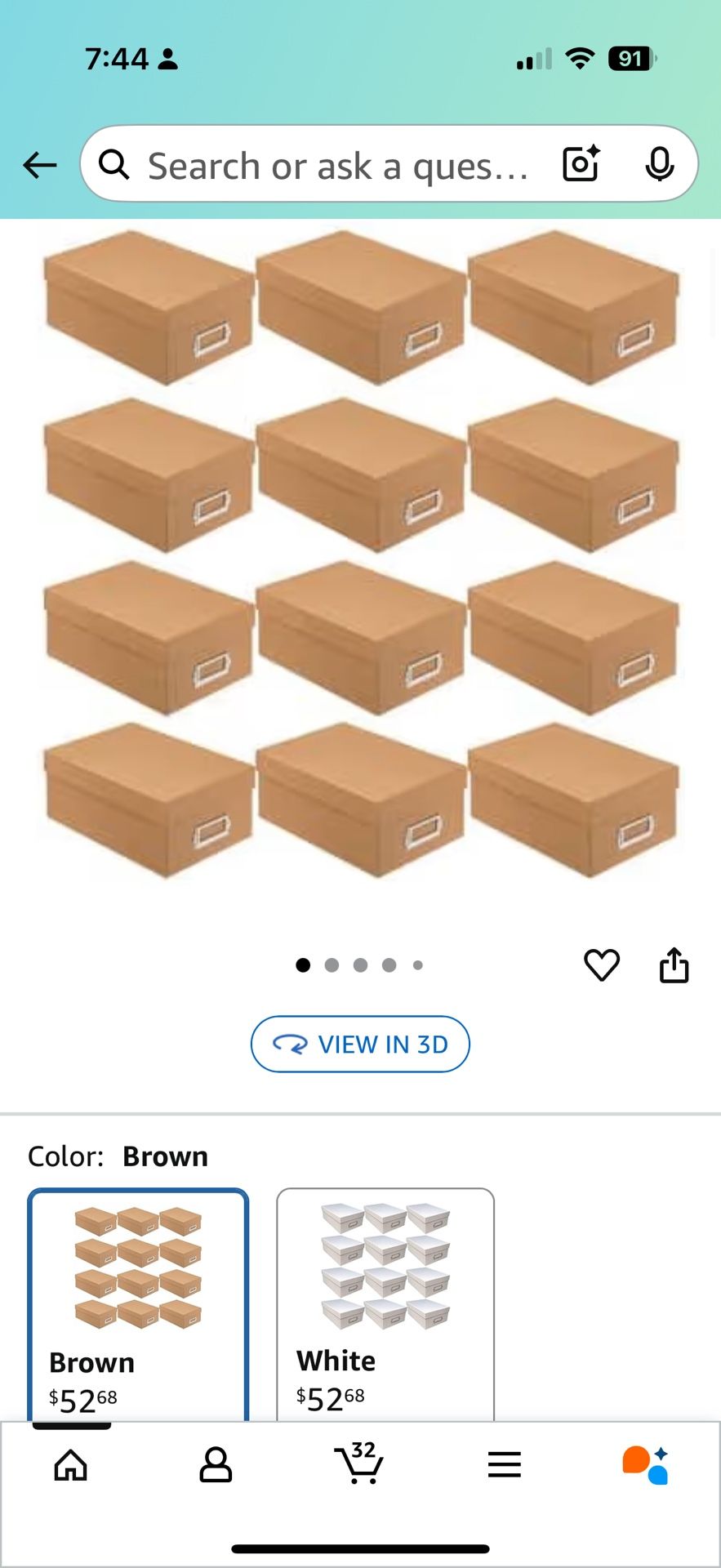
Task: Go back using the arrow icon
Action: [39, 166]
